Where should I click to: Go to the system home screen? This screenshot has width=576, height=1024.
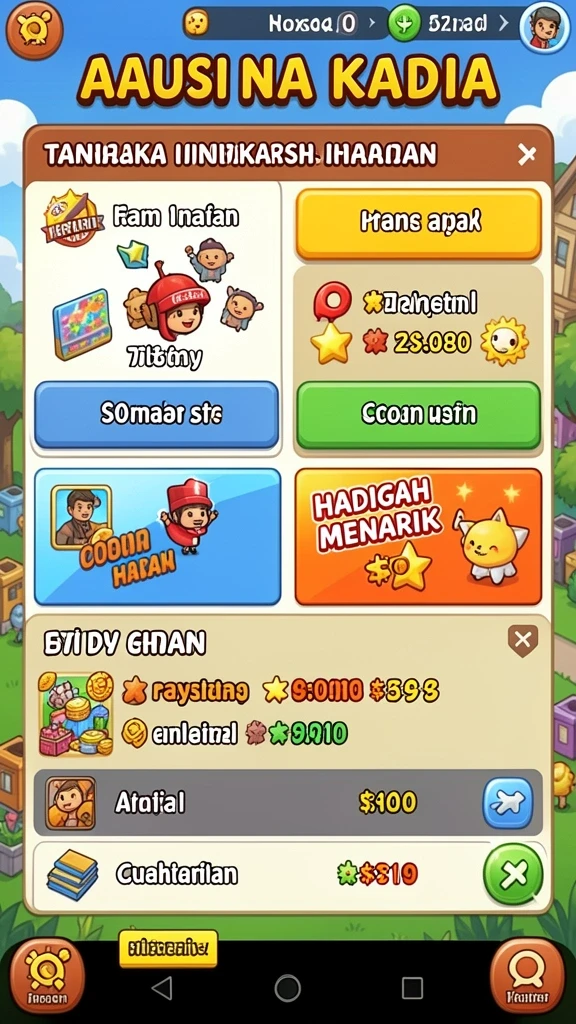click(287, 988)
